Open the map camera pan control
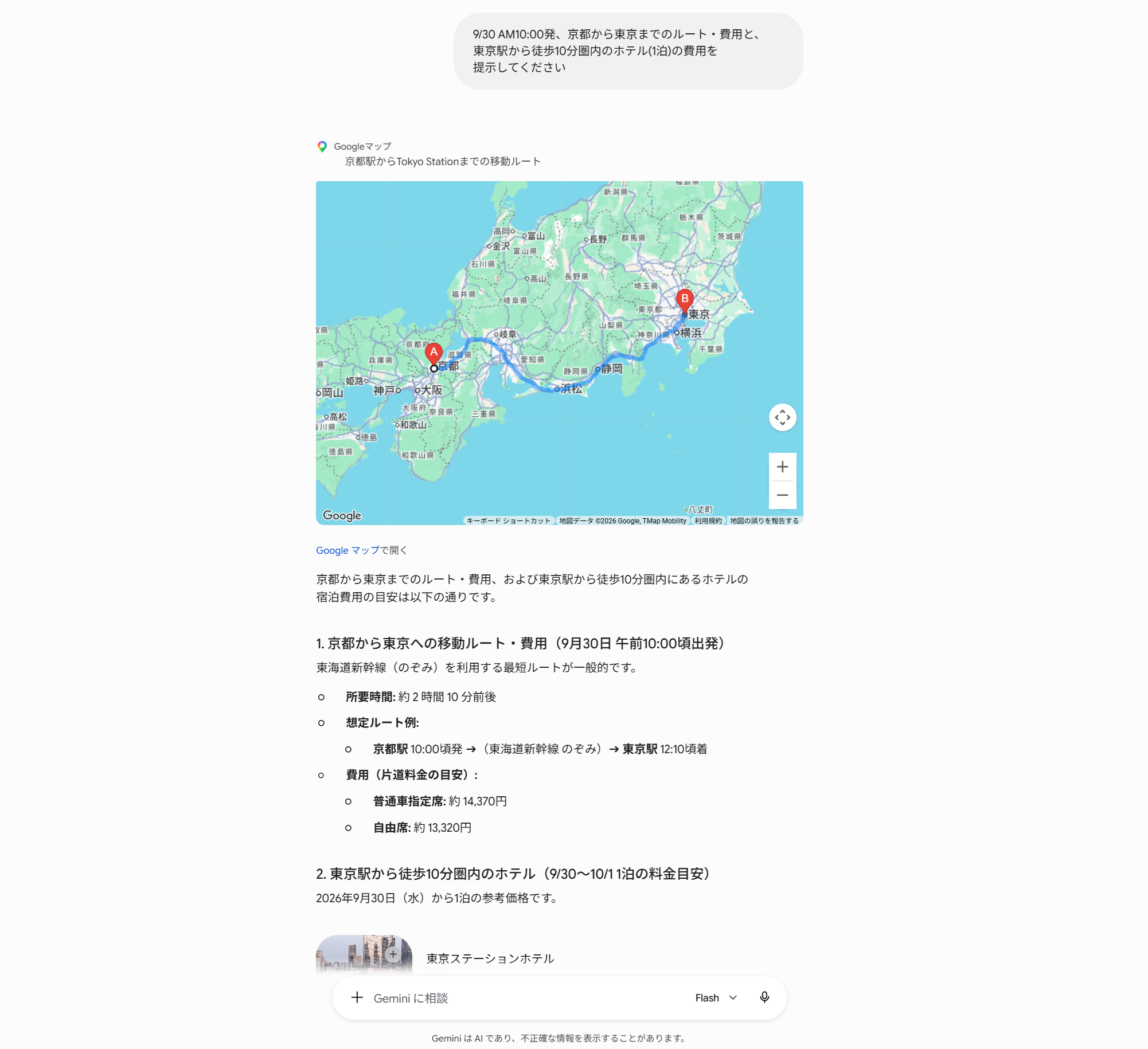 (782, 418)
